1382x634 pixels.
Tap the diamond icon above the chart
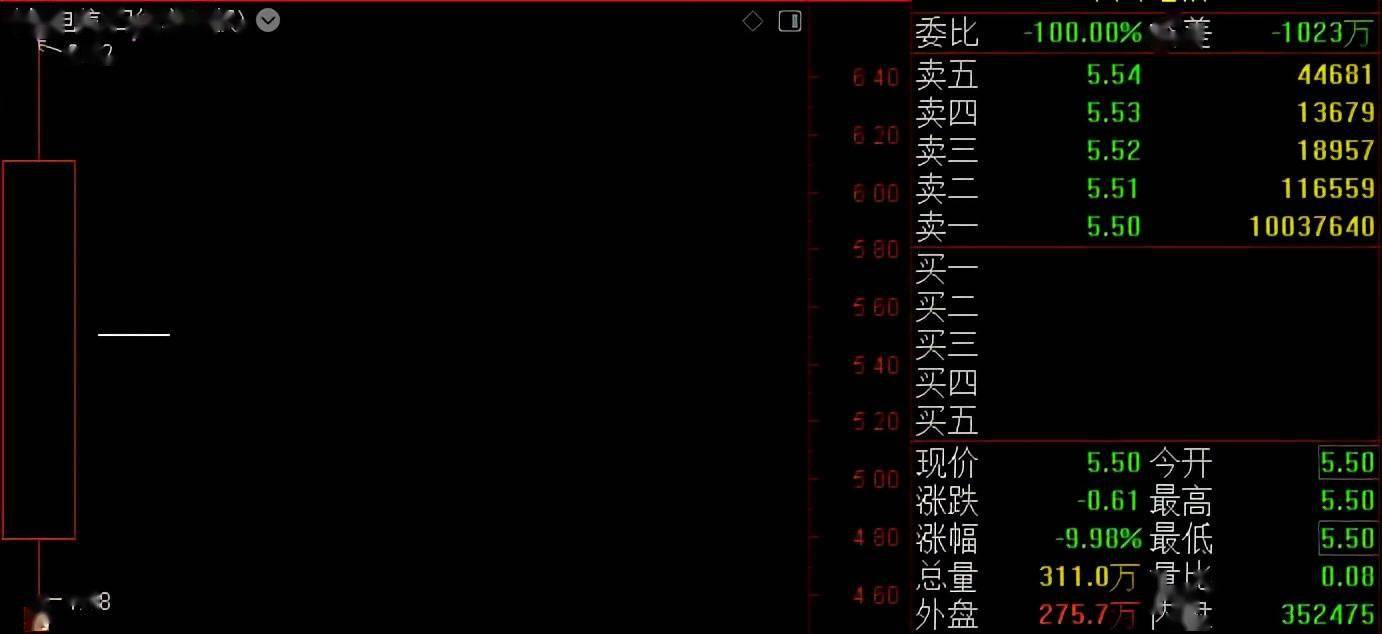tap(753, 21)
